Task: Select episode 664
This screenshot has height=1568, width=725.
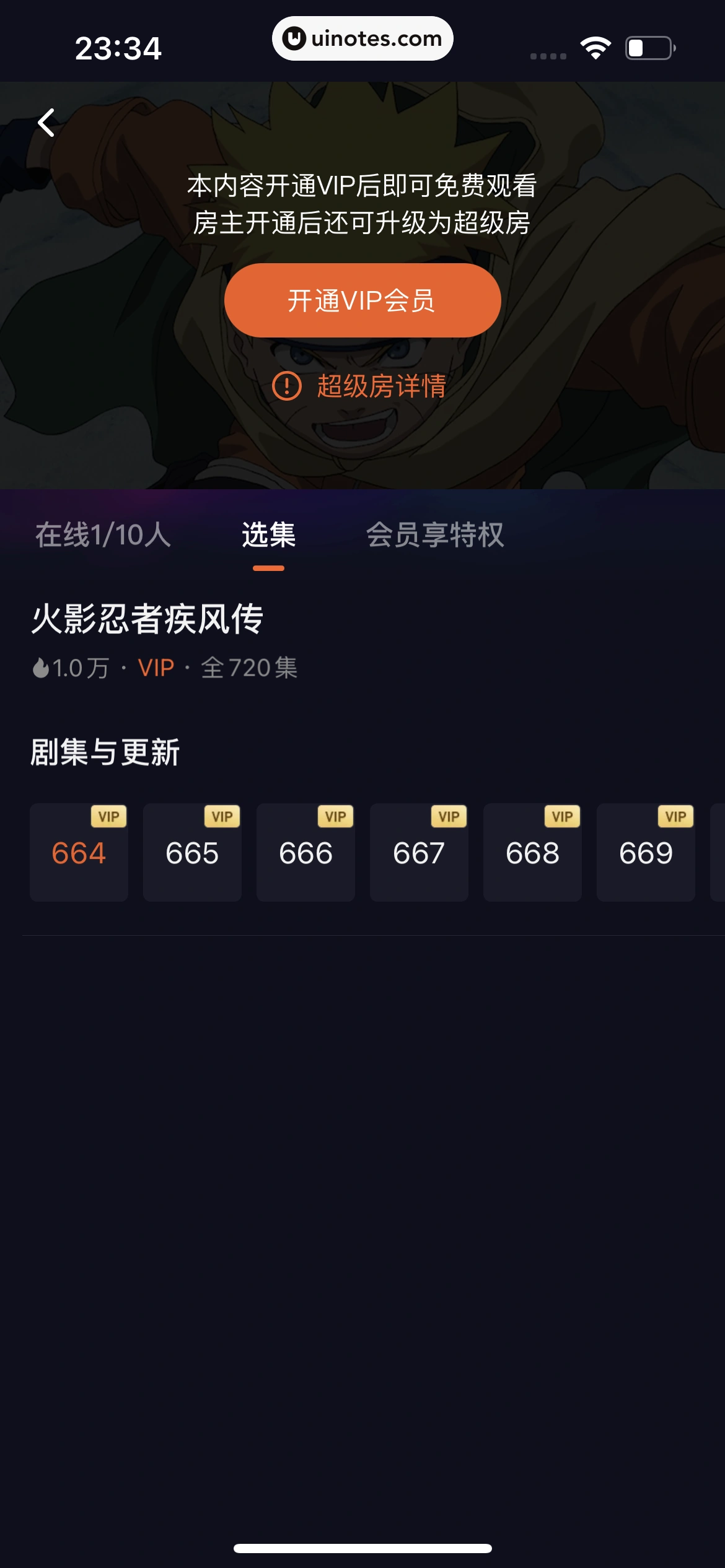Action: click(79, 853)
